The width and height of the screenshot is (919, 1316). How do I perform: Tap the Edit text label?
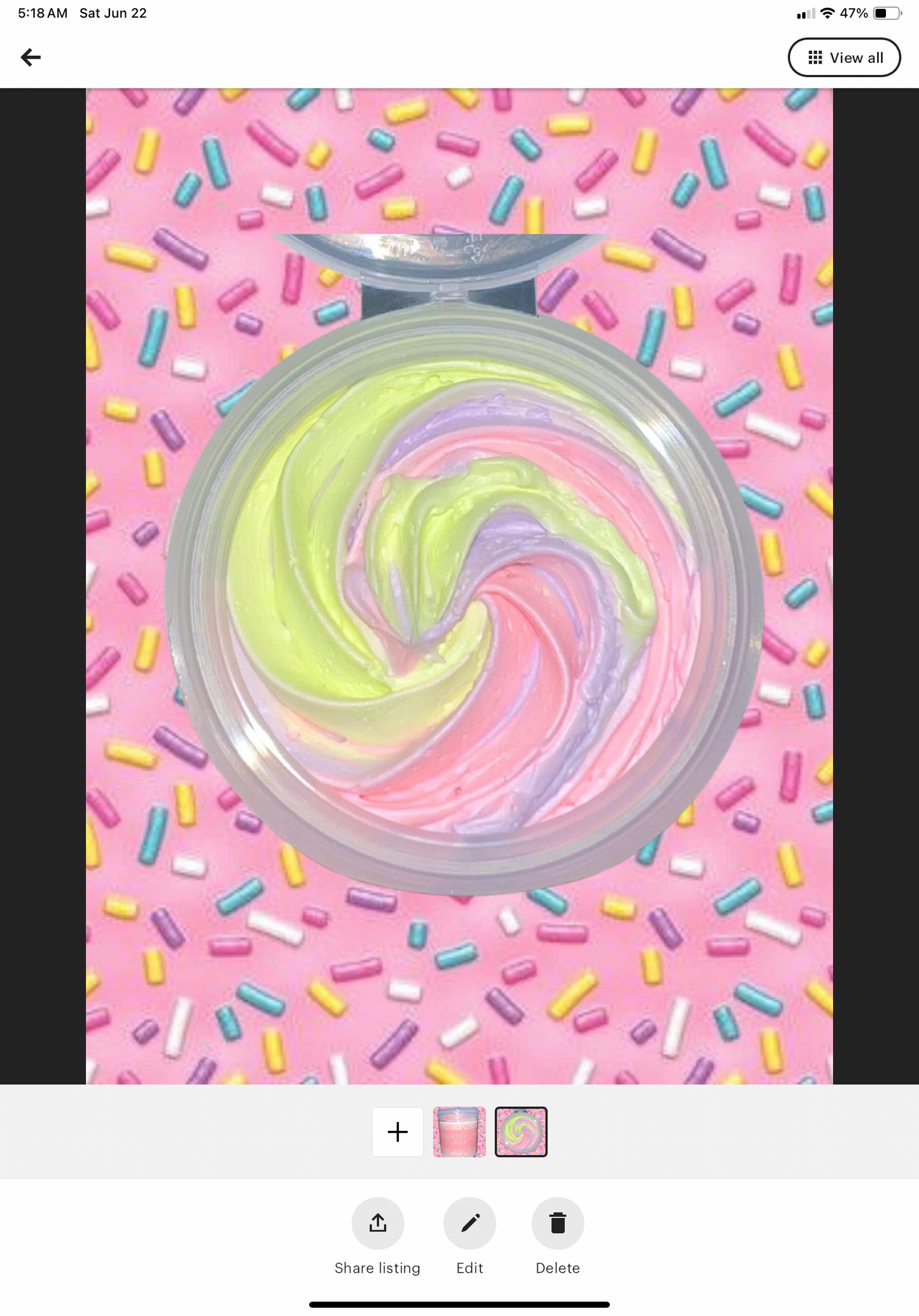(x=469, y=1268)
